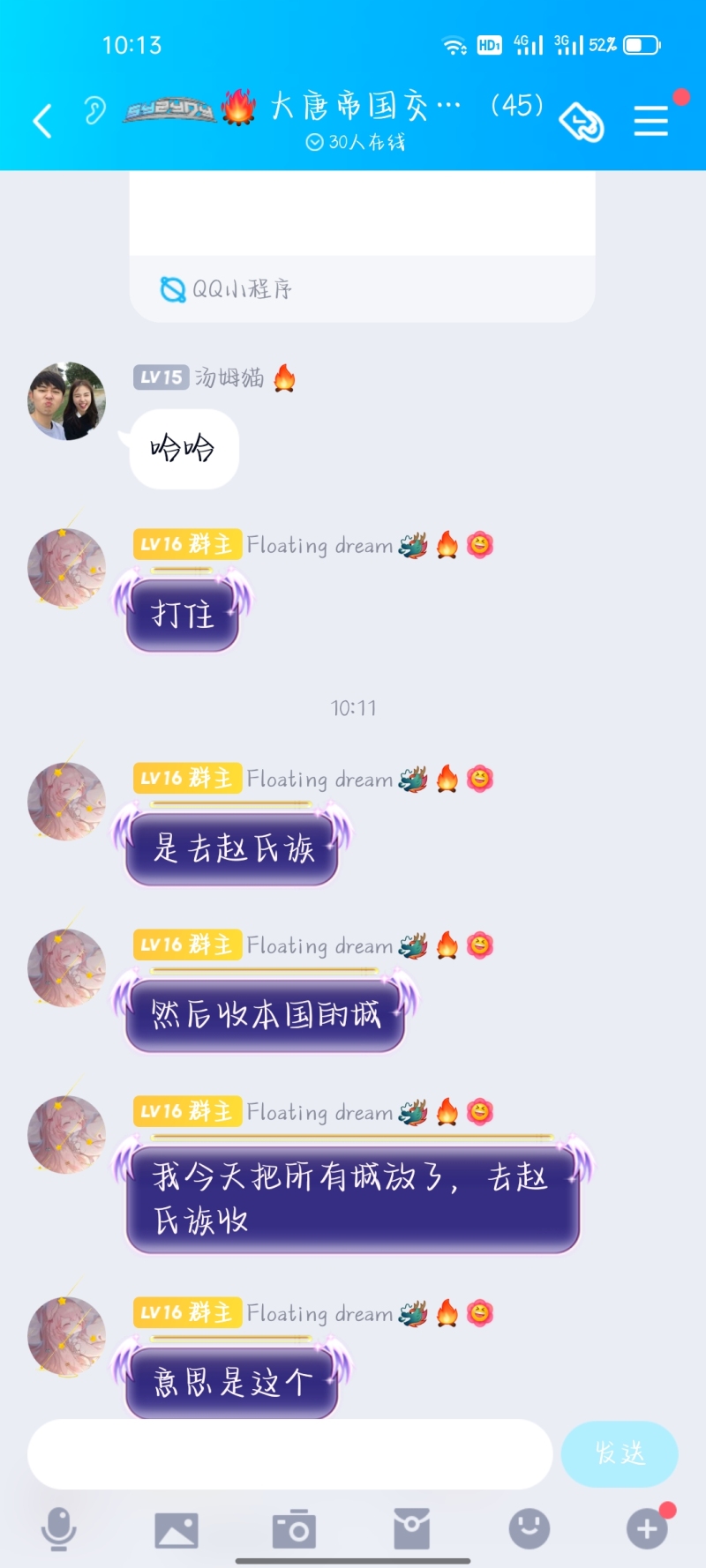This screenshot has width=706, height=1568.
Task: Go back from the group chat
Action: pyautogui.click(x=42, y=121)
